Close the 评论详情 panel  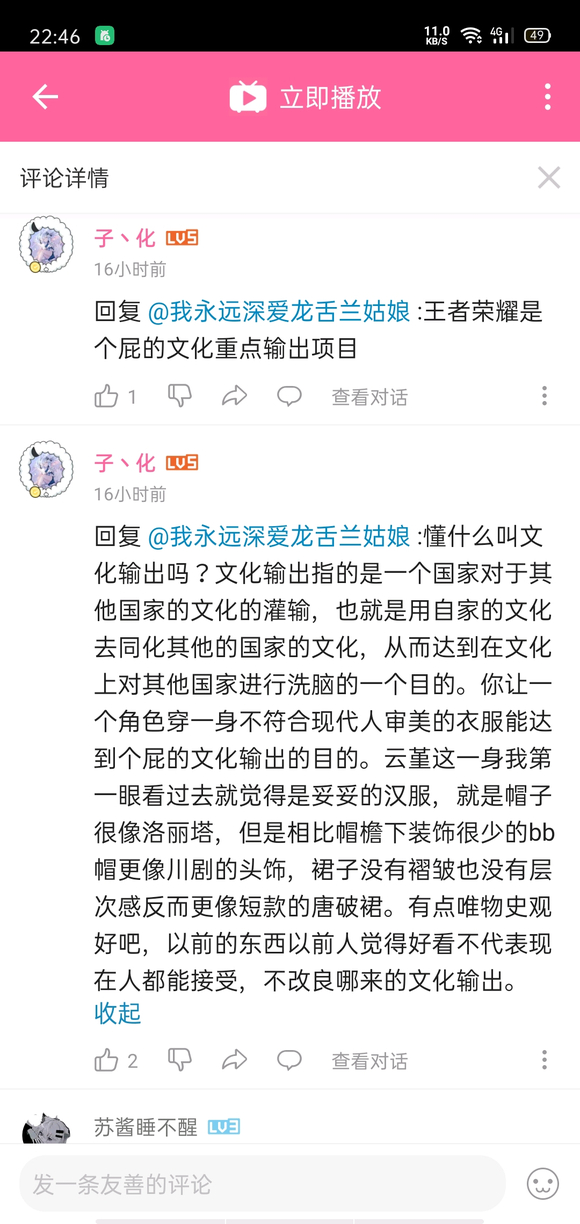point(549,178)
